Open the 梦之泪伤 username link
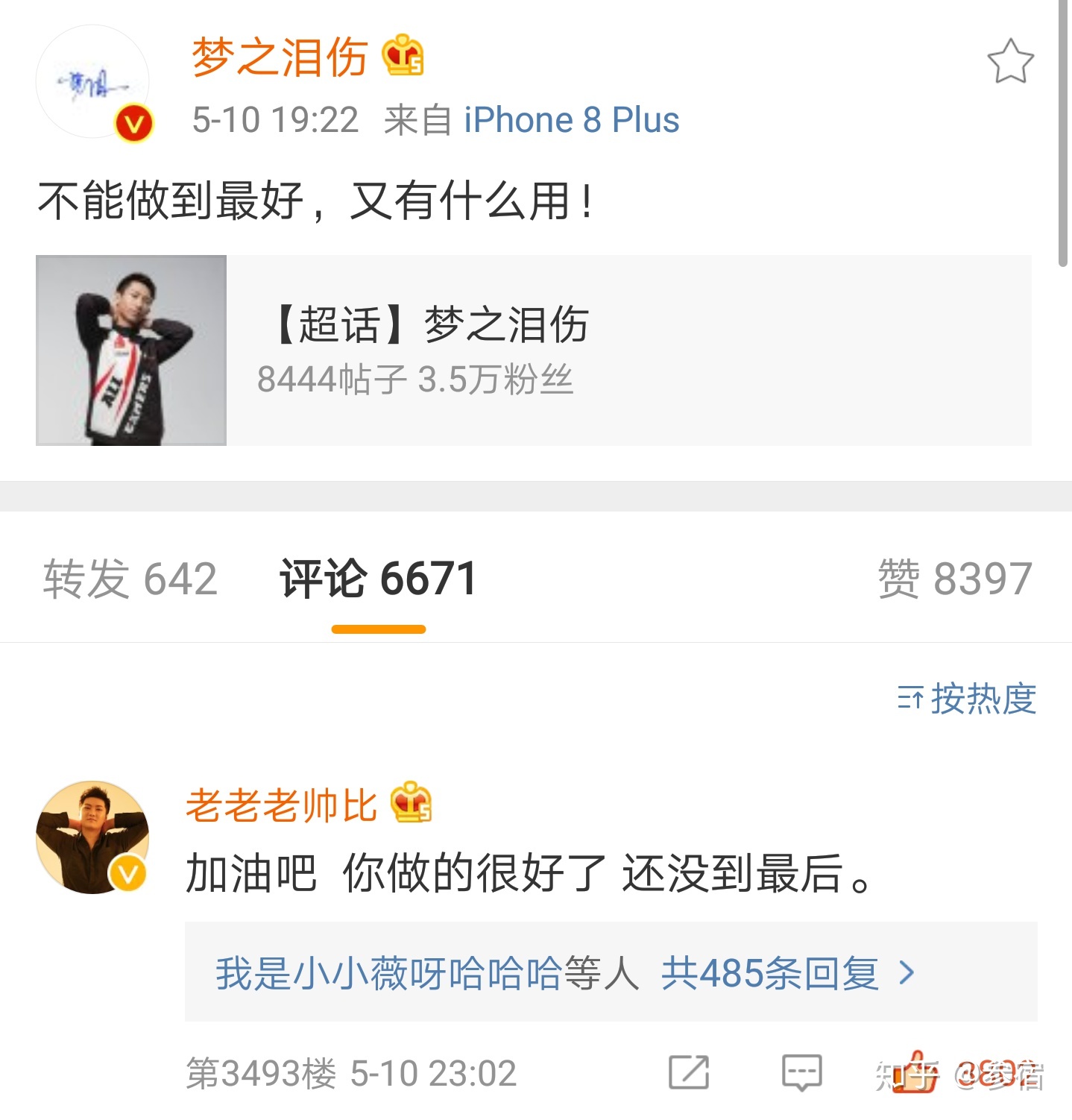Viewport: 1072px width, 1120px height. tap(280, 57)
